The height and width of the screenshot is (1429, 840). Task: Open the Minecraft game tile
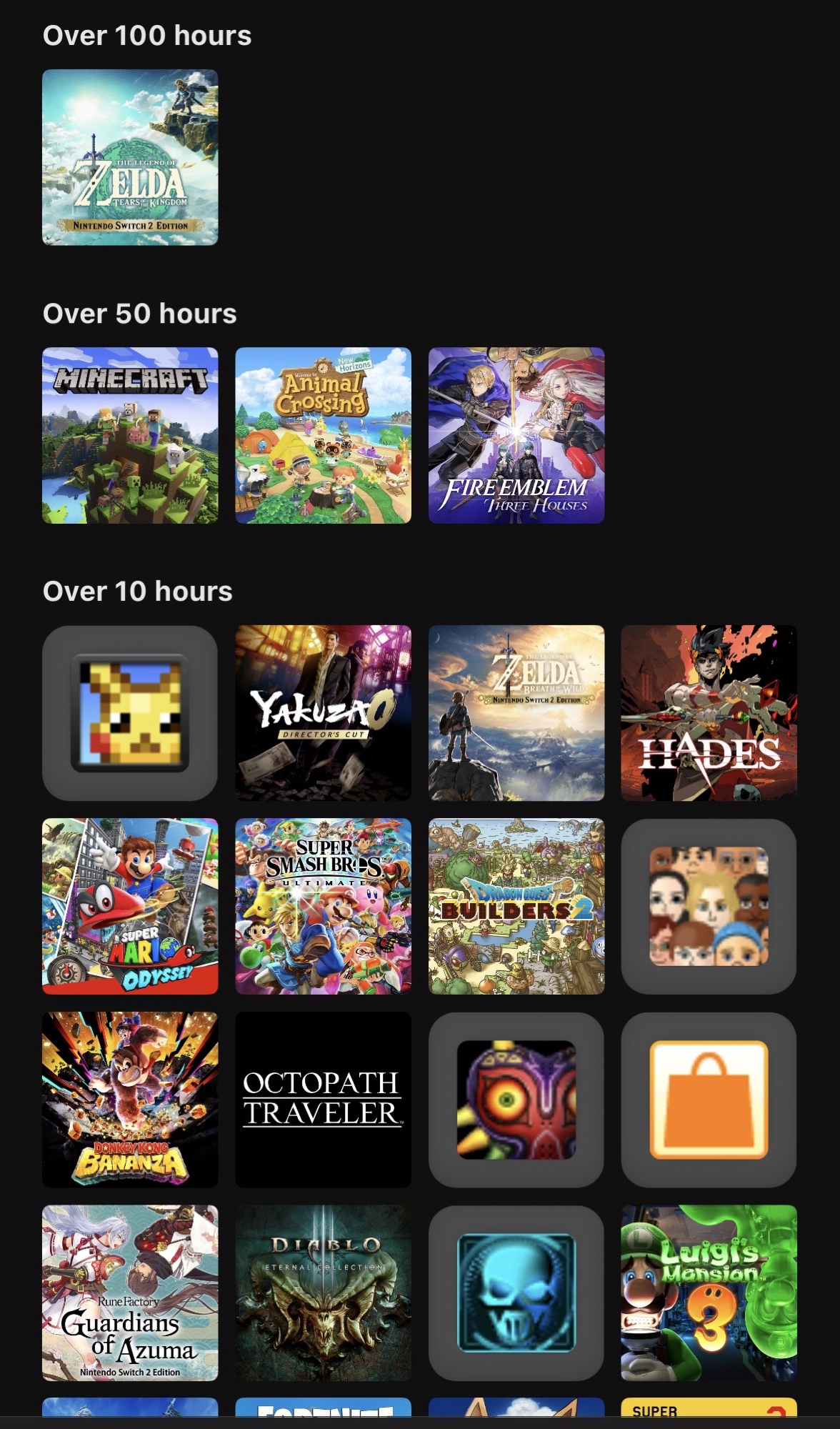130,435
